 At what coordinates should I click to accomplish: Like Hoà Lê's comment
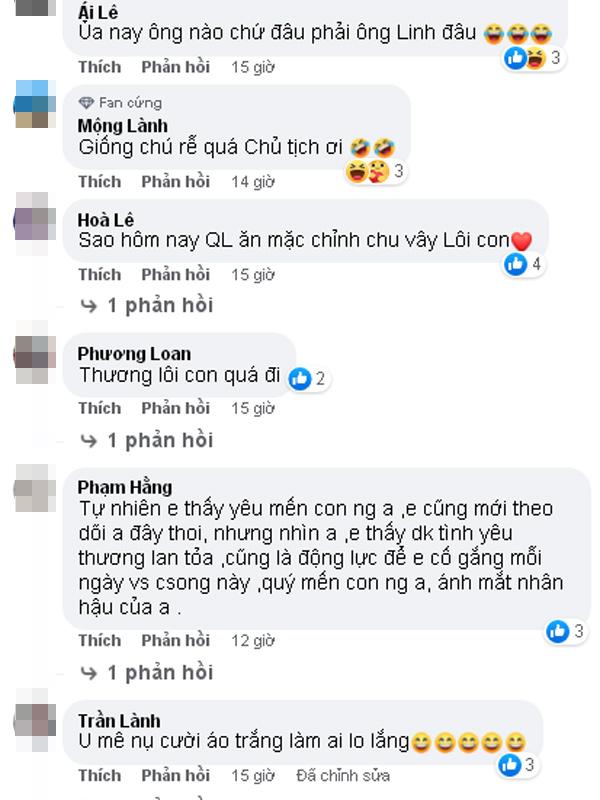(x=99, y=274)
